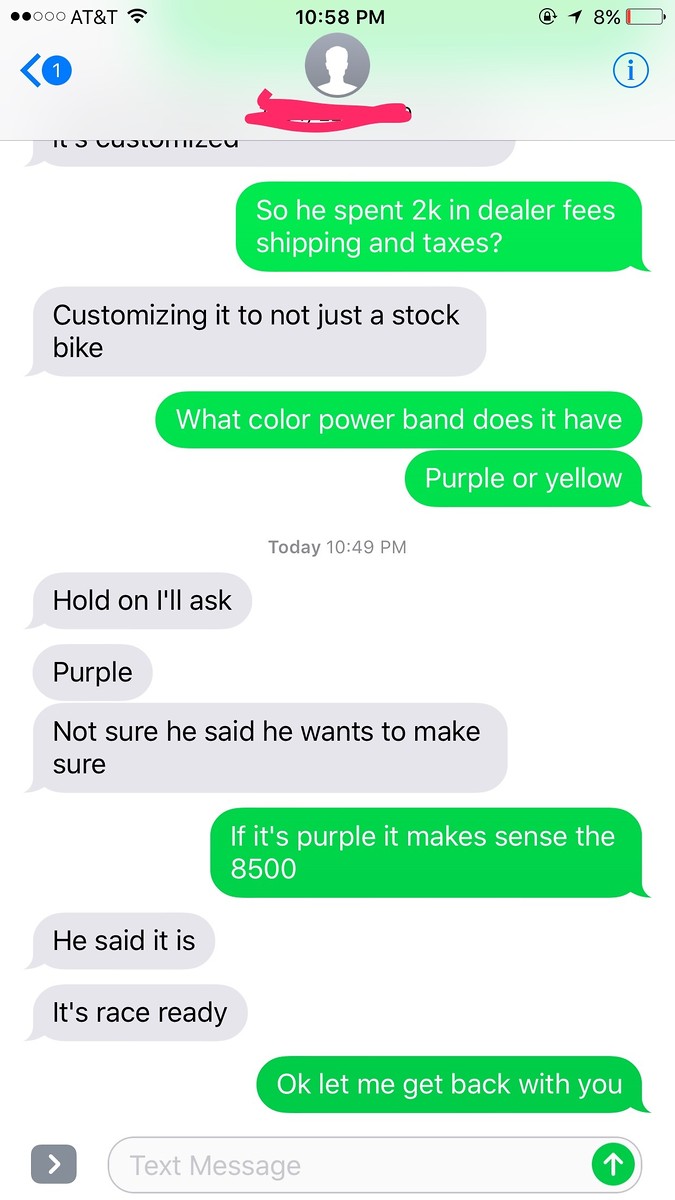Open conversation details info icon
The height and width of the screenshot is (1200, 675).
tap(630, 70)
